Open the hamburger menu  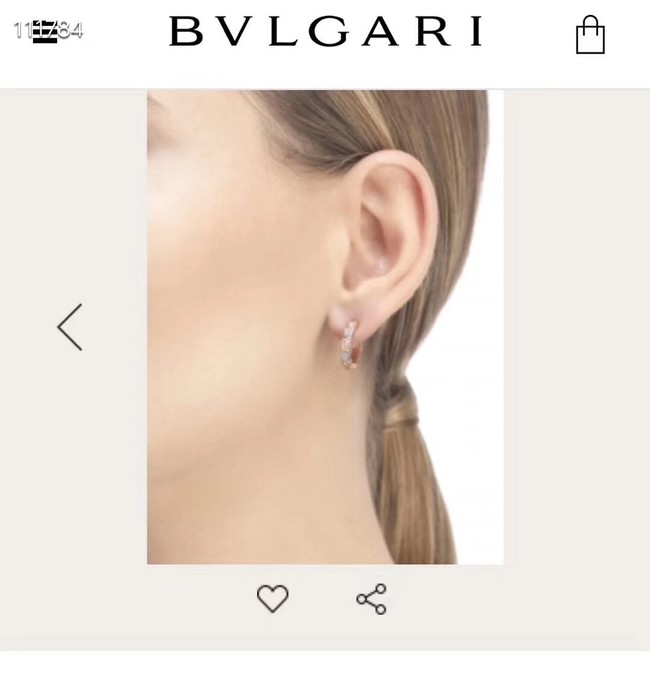pyautogui.click(x=45, y=33)
